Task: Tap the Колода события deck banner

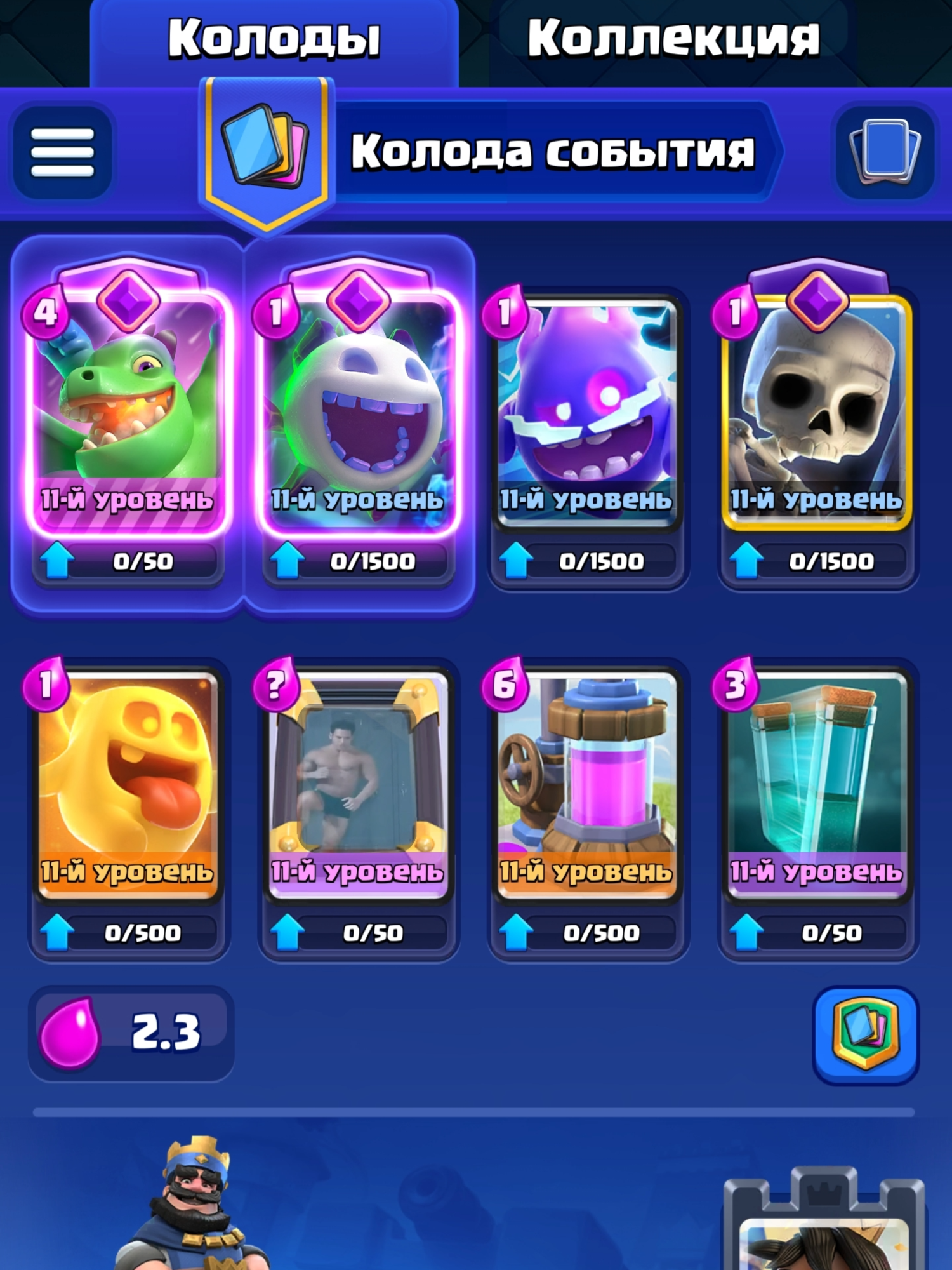Action: pyautogui.click(x=552, y=152)
